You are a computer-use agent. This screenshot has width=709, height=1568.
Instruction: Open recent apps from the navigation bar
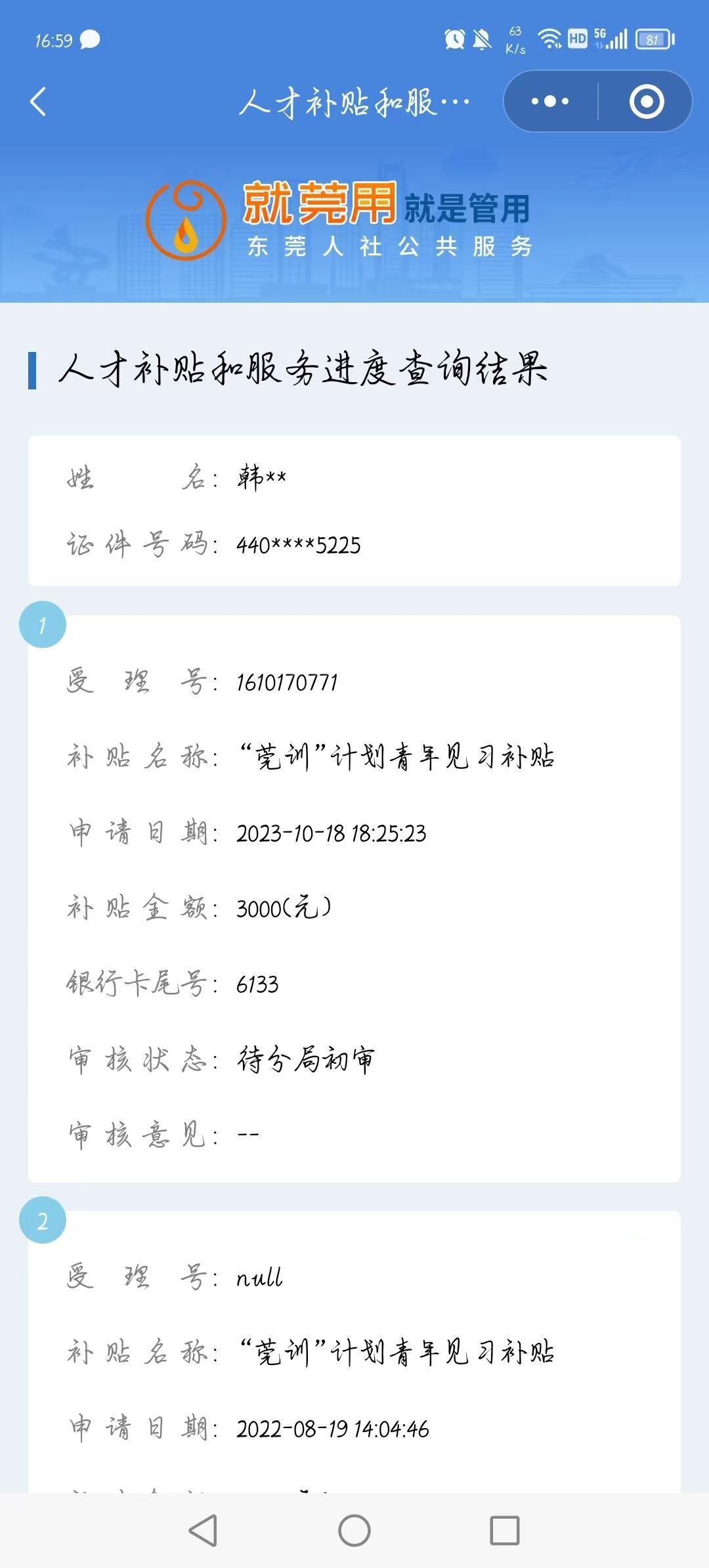505,1531
